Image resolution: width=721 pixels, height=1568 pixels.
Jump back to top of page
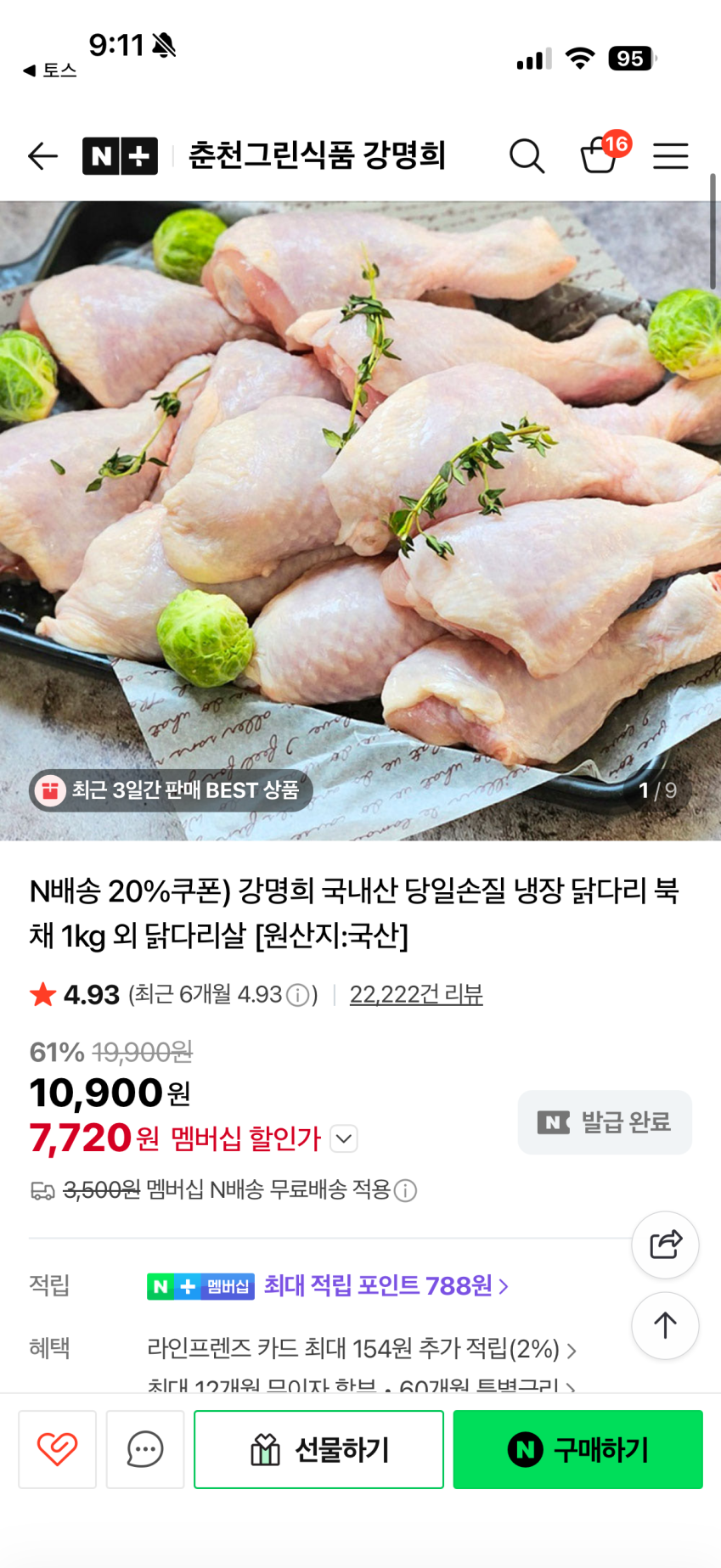pyautogui.click(x=665, y=1325)
